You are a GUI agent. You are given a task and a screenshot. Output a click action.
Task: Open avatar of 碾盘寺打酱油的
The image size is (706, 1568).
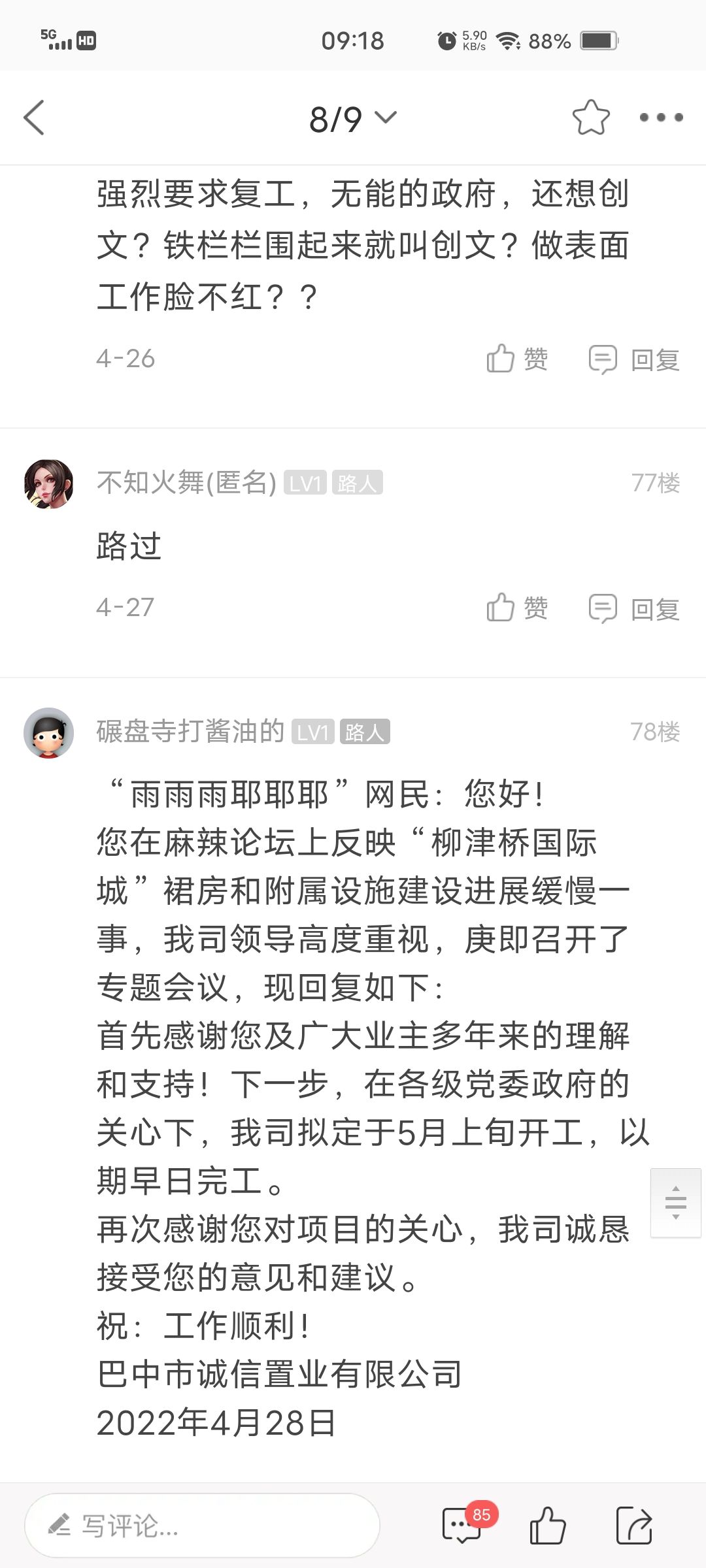pos(48,732)
